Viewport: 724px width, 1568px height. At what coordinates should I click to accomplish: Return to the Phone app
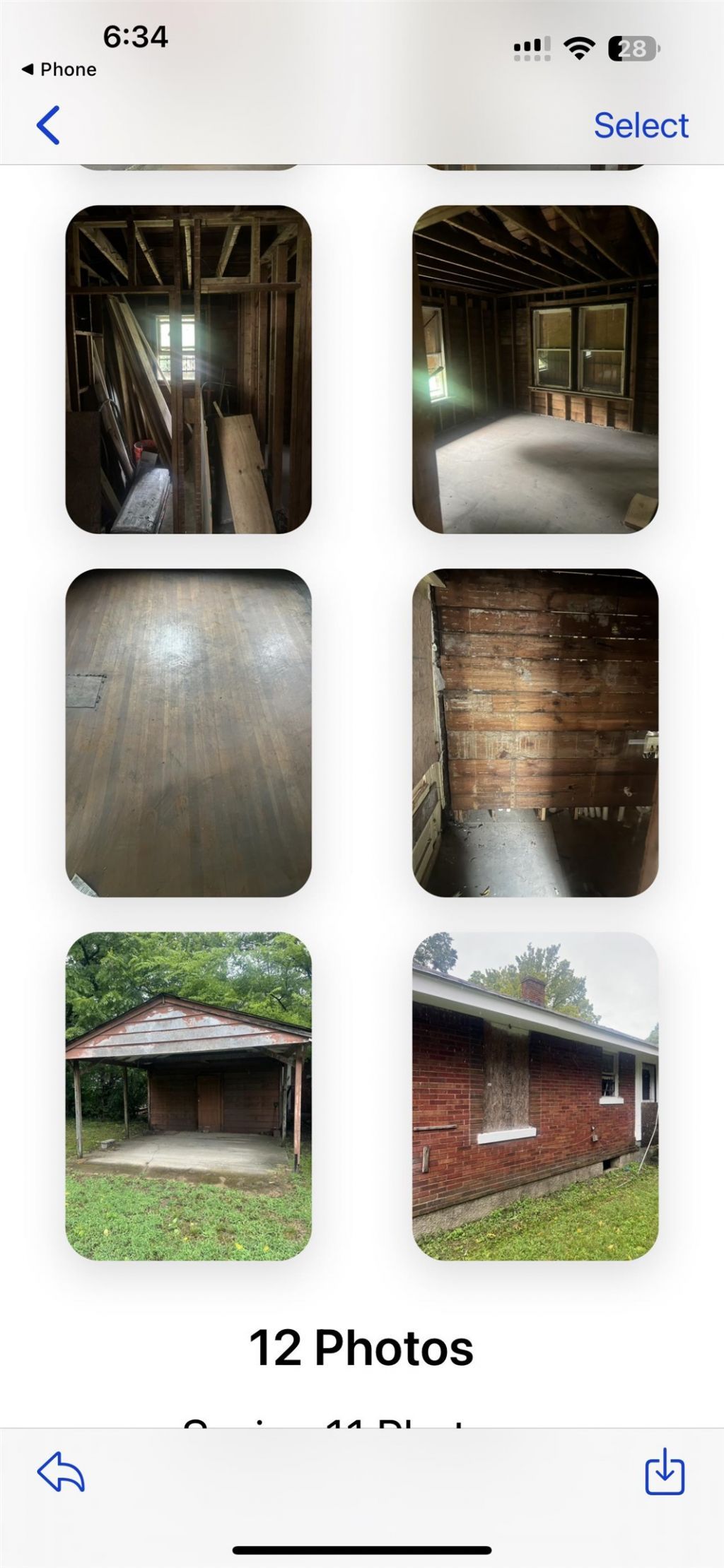click(59, 69)
